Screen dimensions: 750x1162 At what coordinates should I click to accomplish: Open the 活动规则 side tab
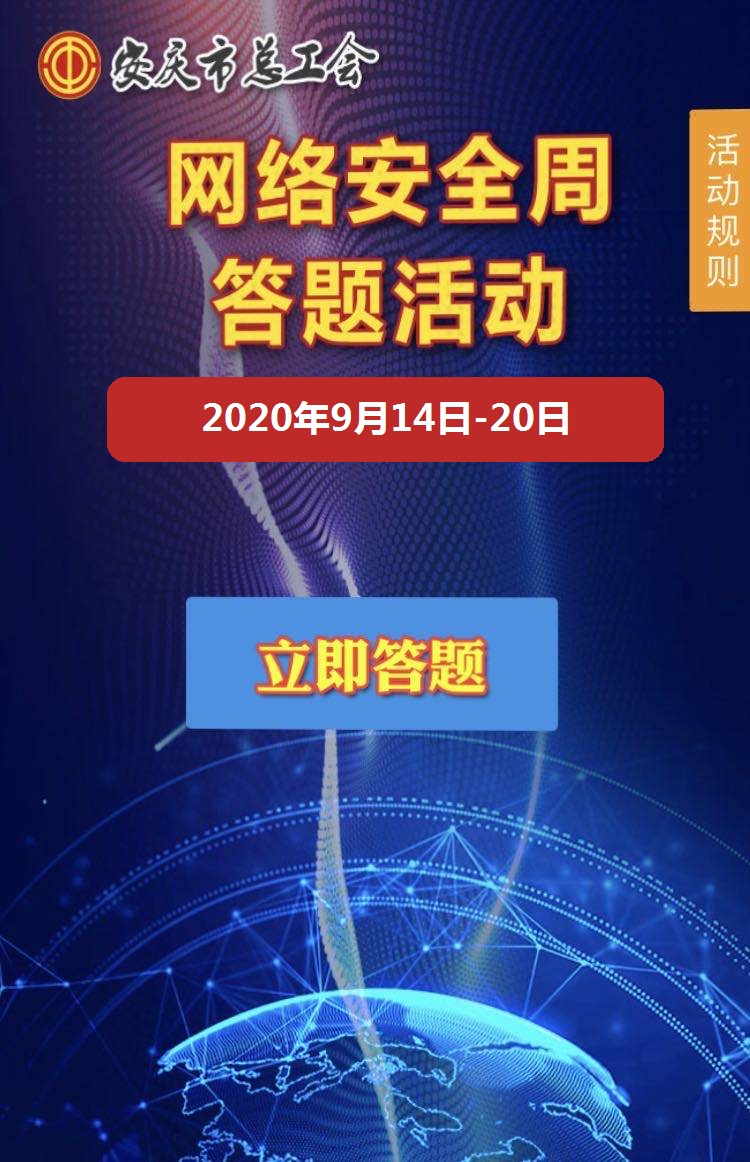pos(720,211)
